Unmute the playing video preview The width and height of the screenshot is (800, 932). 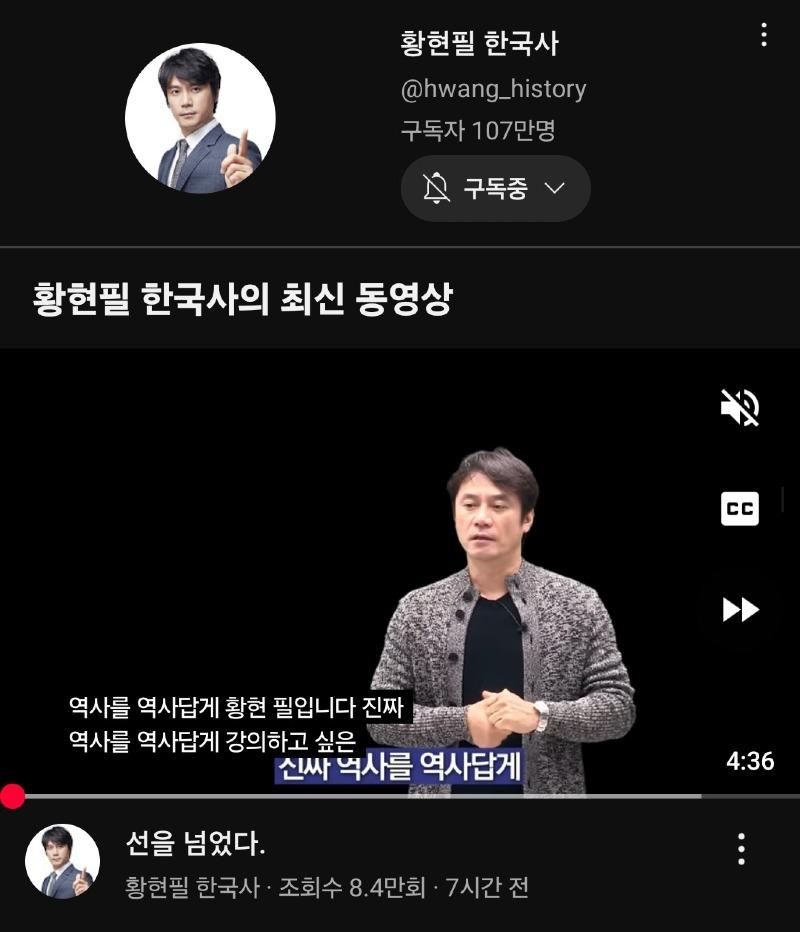click(x=740, y=407)
